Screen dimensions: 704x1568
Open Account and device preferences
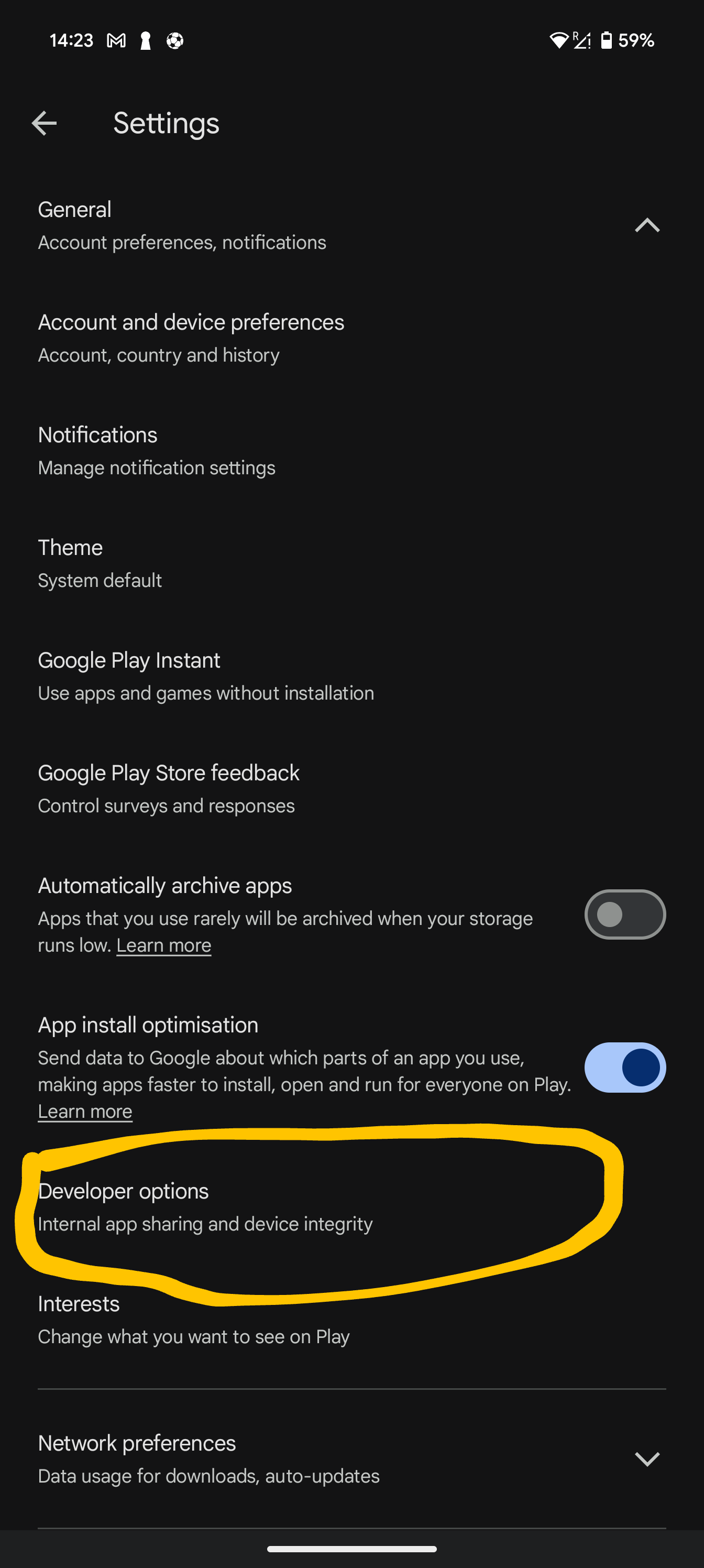point(191,338)
